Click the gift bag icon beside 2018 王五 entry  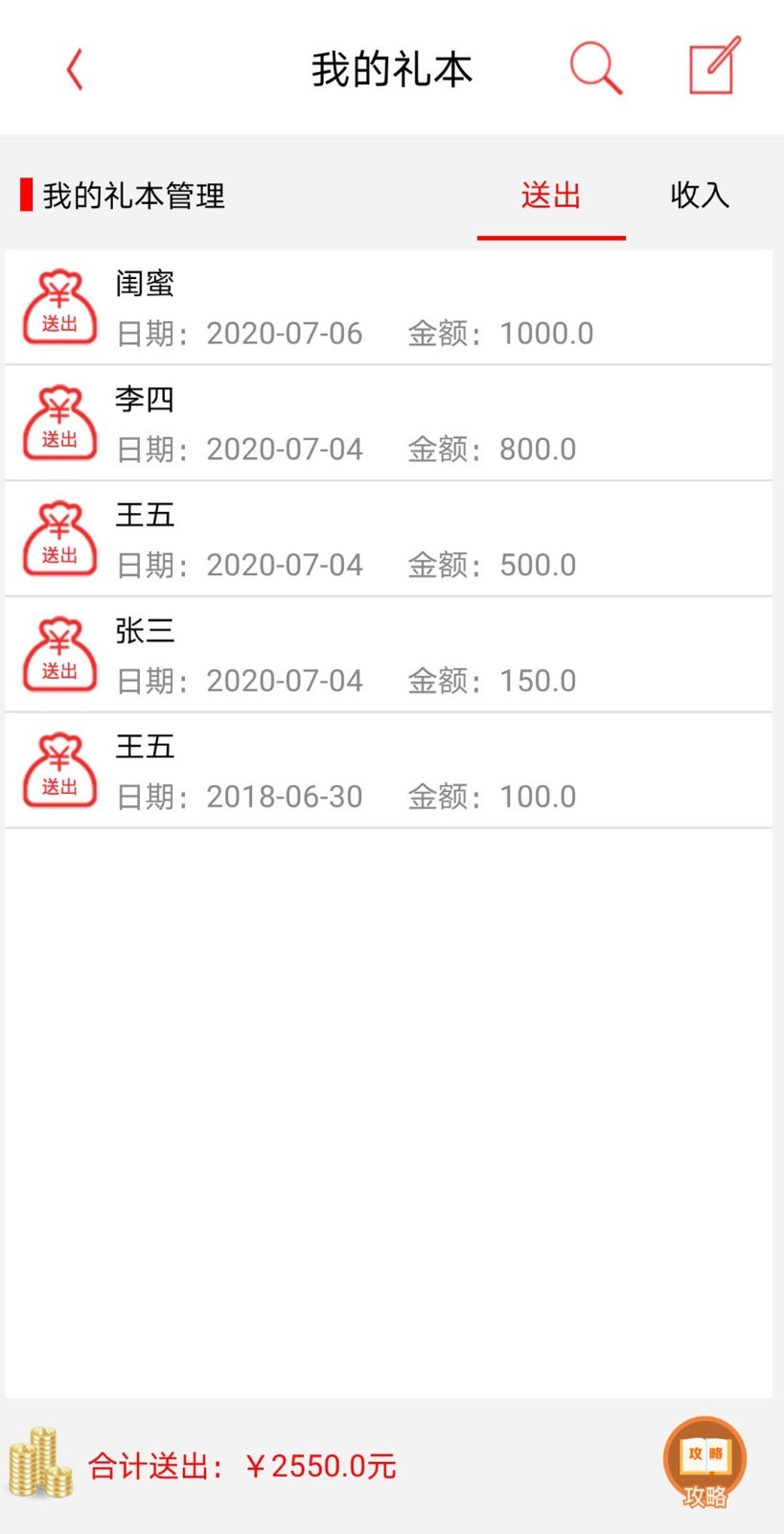tap(59, 770)
